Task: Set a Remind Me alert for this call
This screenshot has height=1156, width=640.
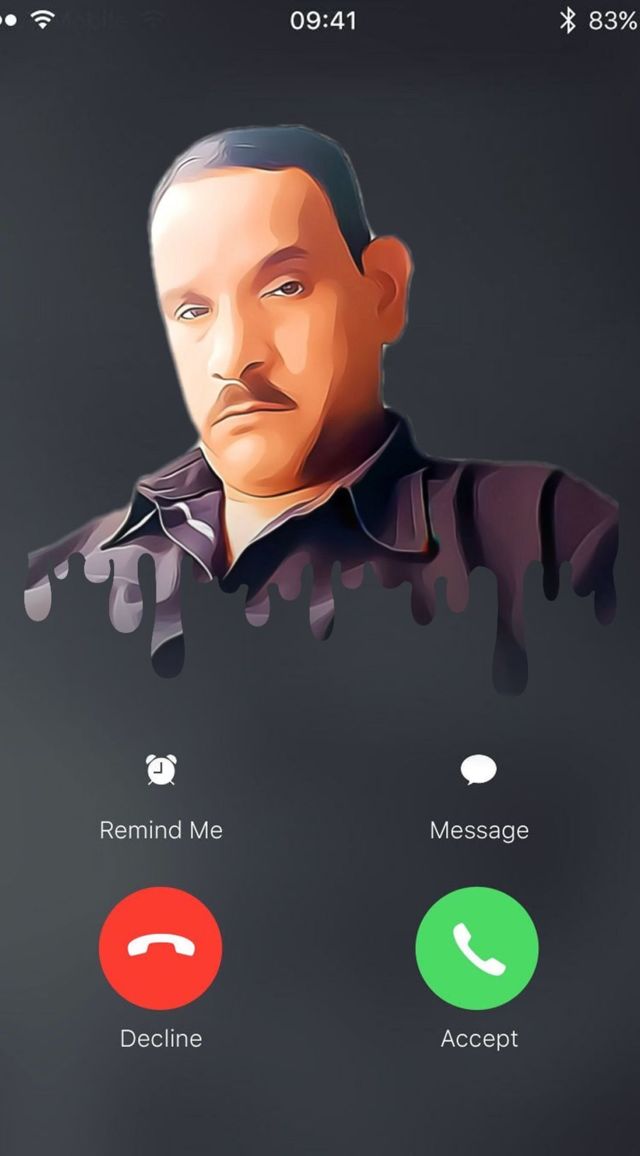Action: (161, 772)
